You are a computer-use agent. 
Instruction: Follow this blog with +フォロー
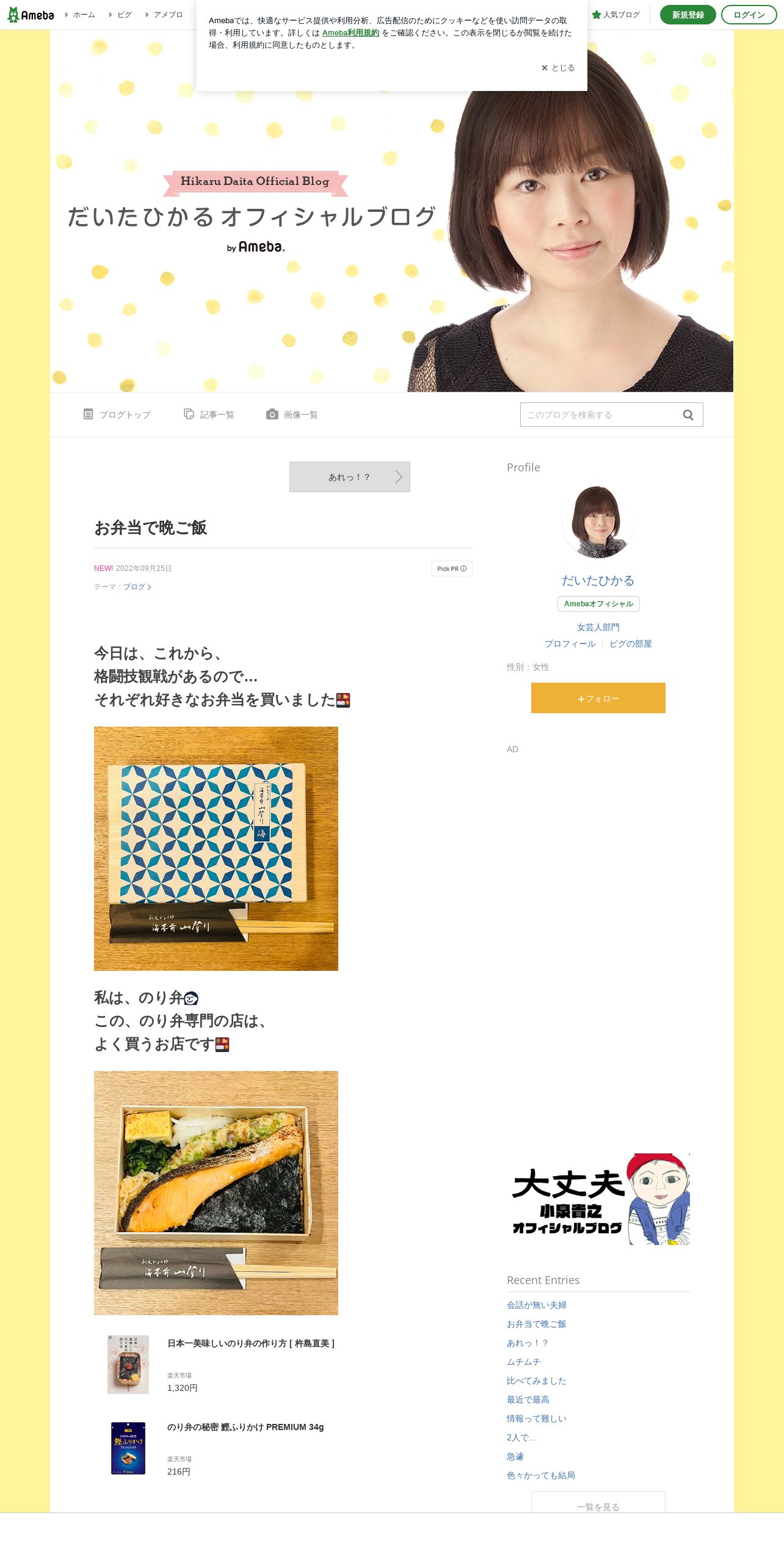pos(598,698)
